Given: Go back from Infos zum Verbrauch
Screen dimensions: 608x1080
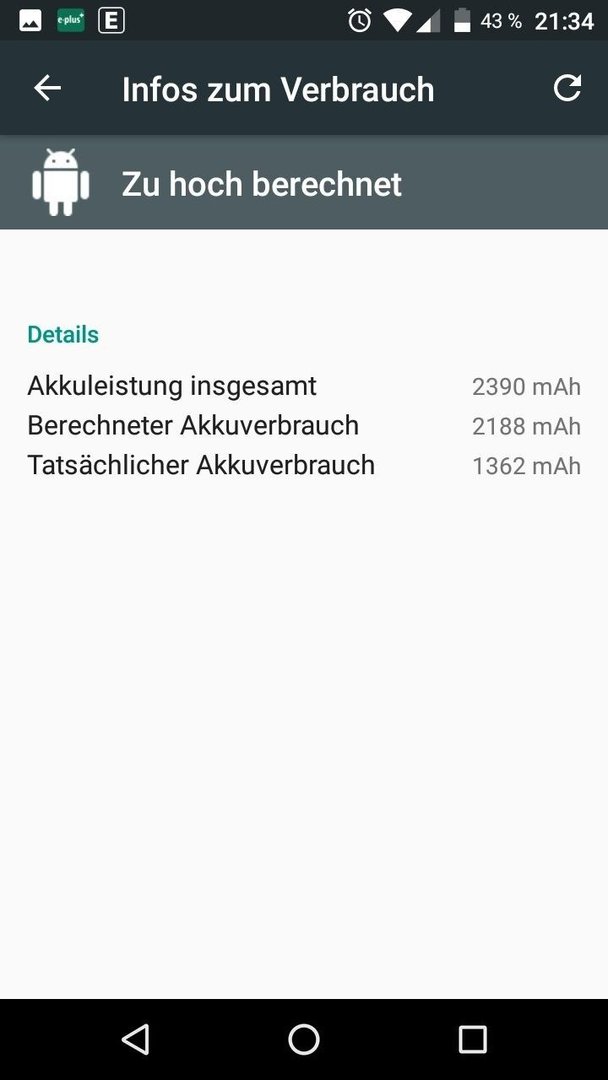Looking at the screenshot, I should click(x=48, y=88).
